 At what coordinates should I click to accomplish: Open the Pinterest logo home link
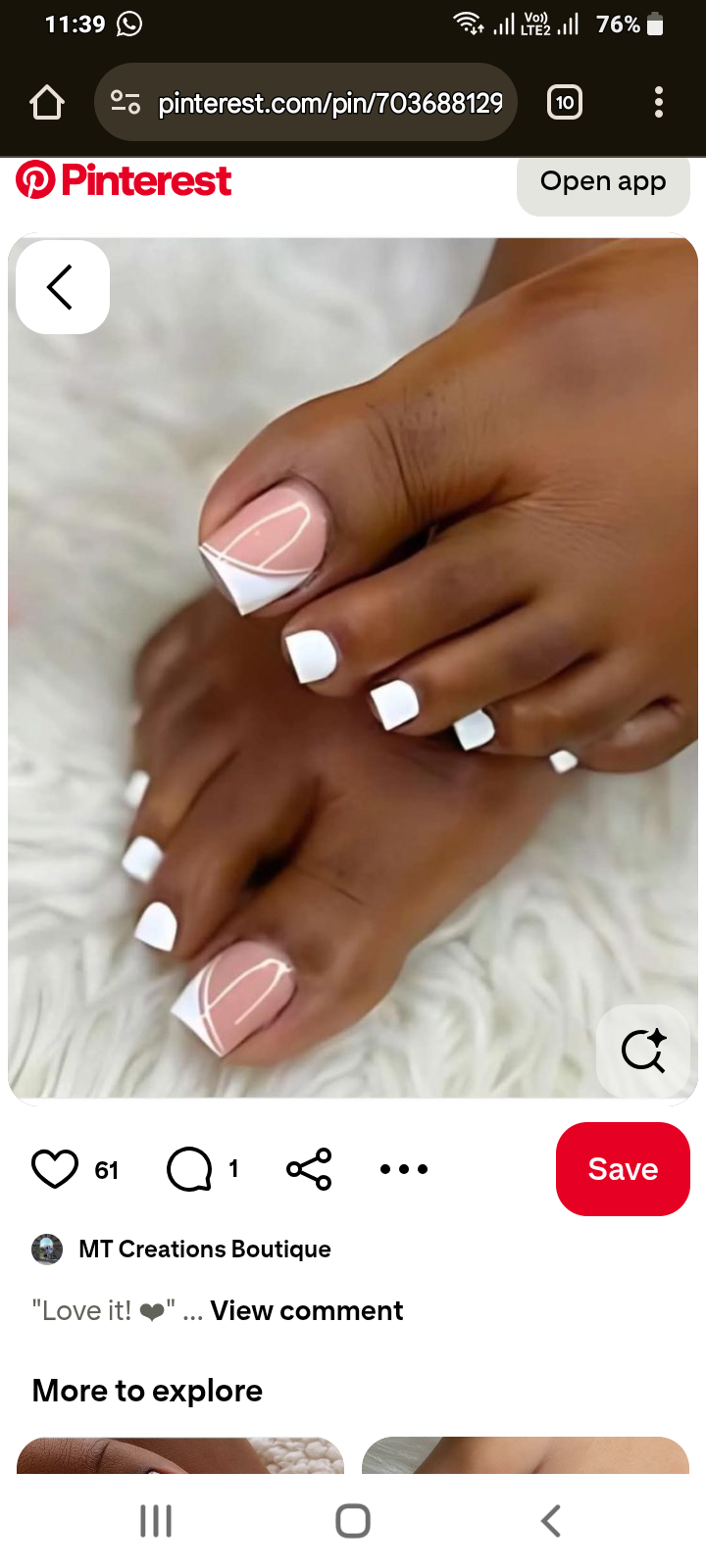[x=125, y=180]
